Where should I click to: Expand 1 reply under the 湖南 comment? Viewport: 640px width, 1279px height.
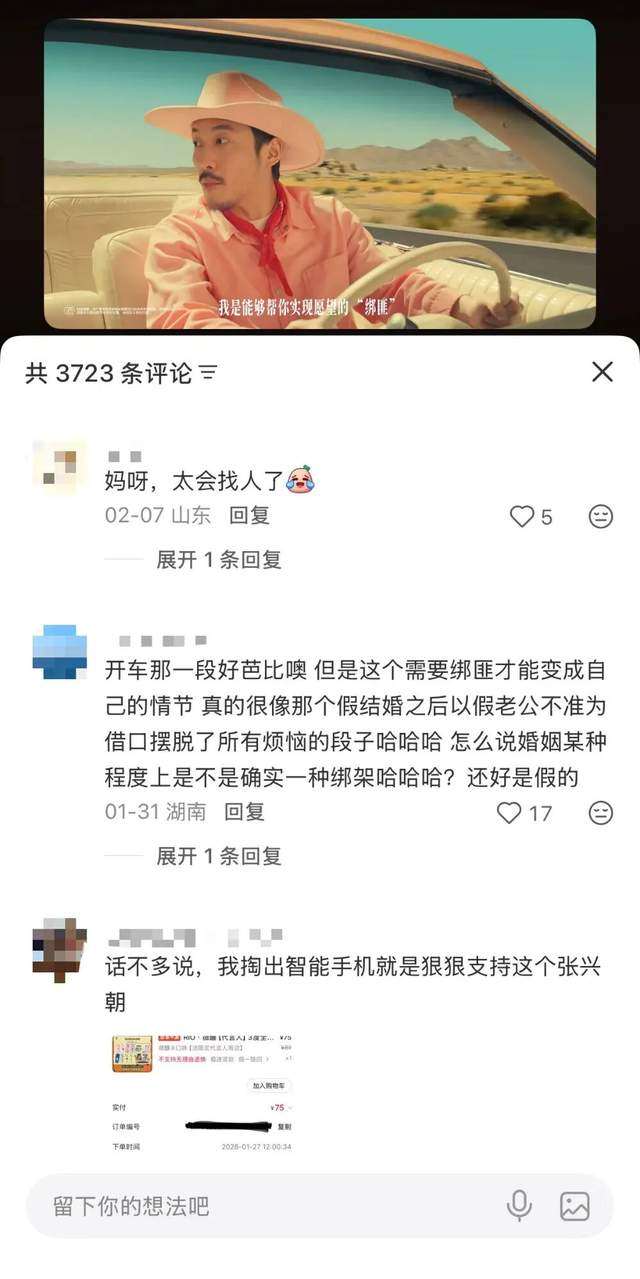(x=218, y=856)
